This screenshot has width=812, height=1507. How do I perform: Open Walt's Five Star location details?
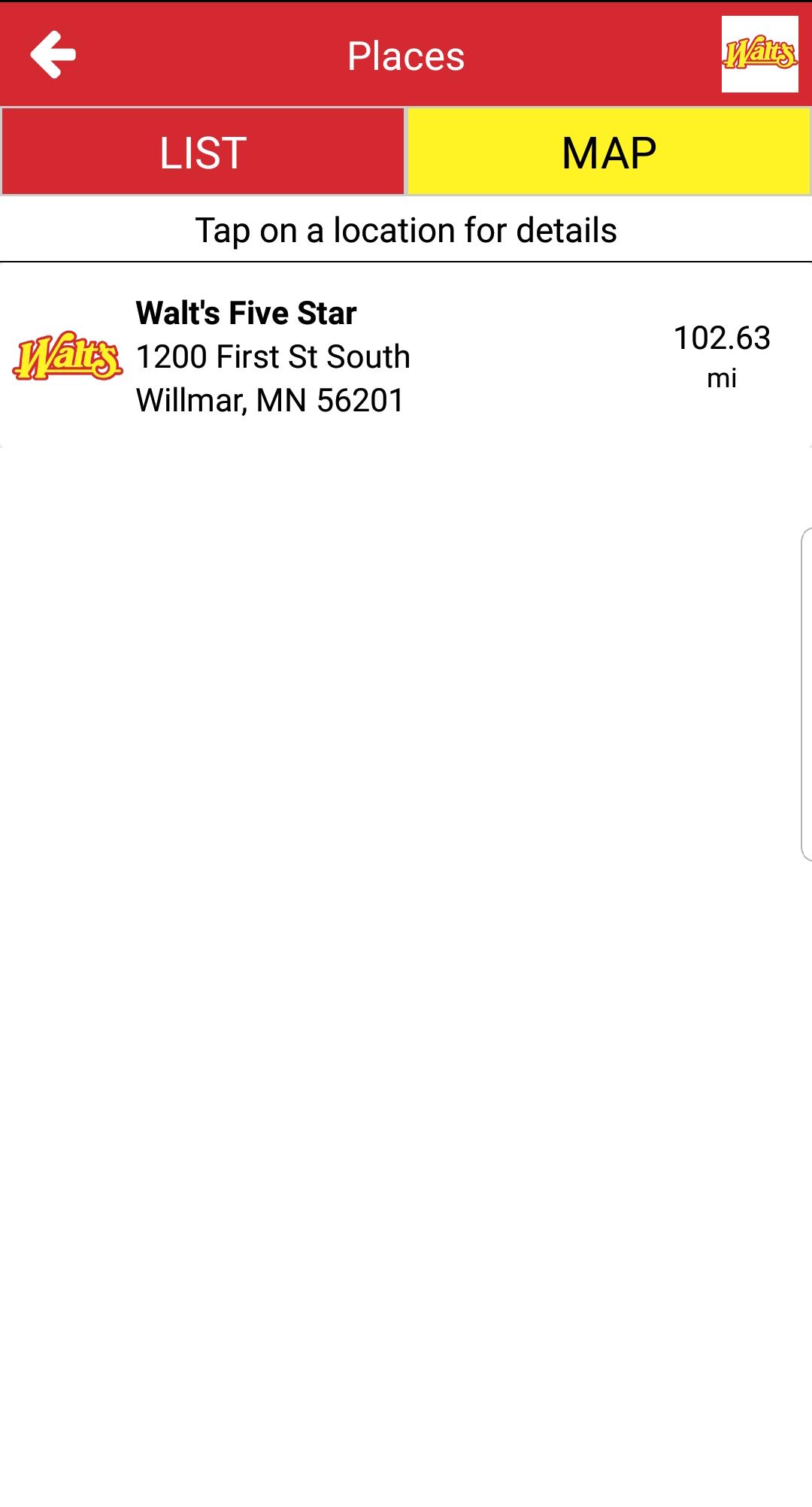[x=406, y=356]
